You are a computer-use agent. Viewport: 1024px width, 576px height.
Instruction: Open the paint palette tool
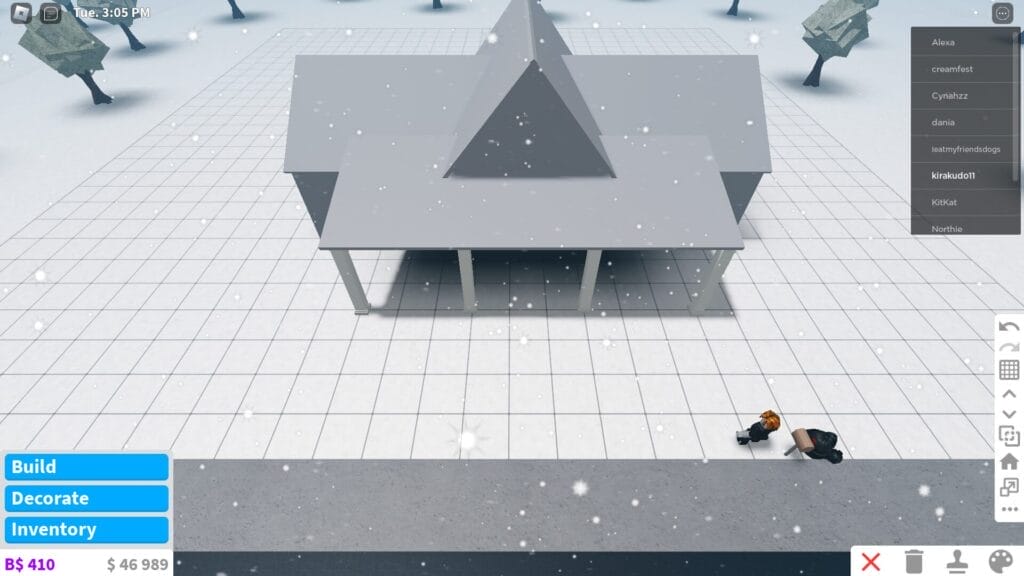[x=1000, y=561]
